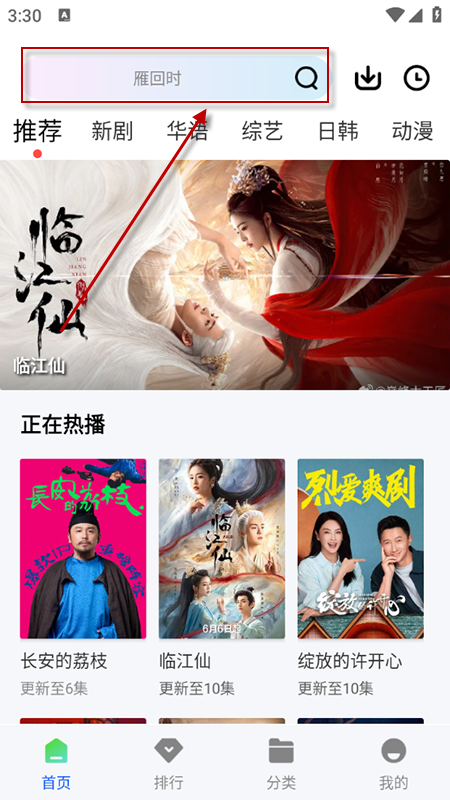Open the 日韩 tab

tap(338, 131)
